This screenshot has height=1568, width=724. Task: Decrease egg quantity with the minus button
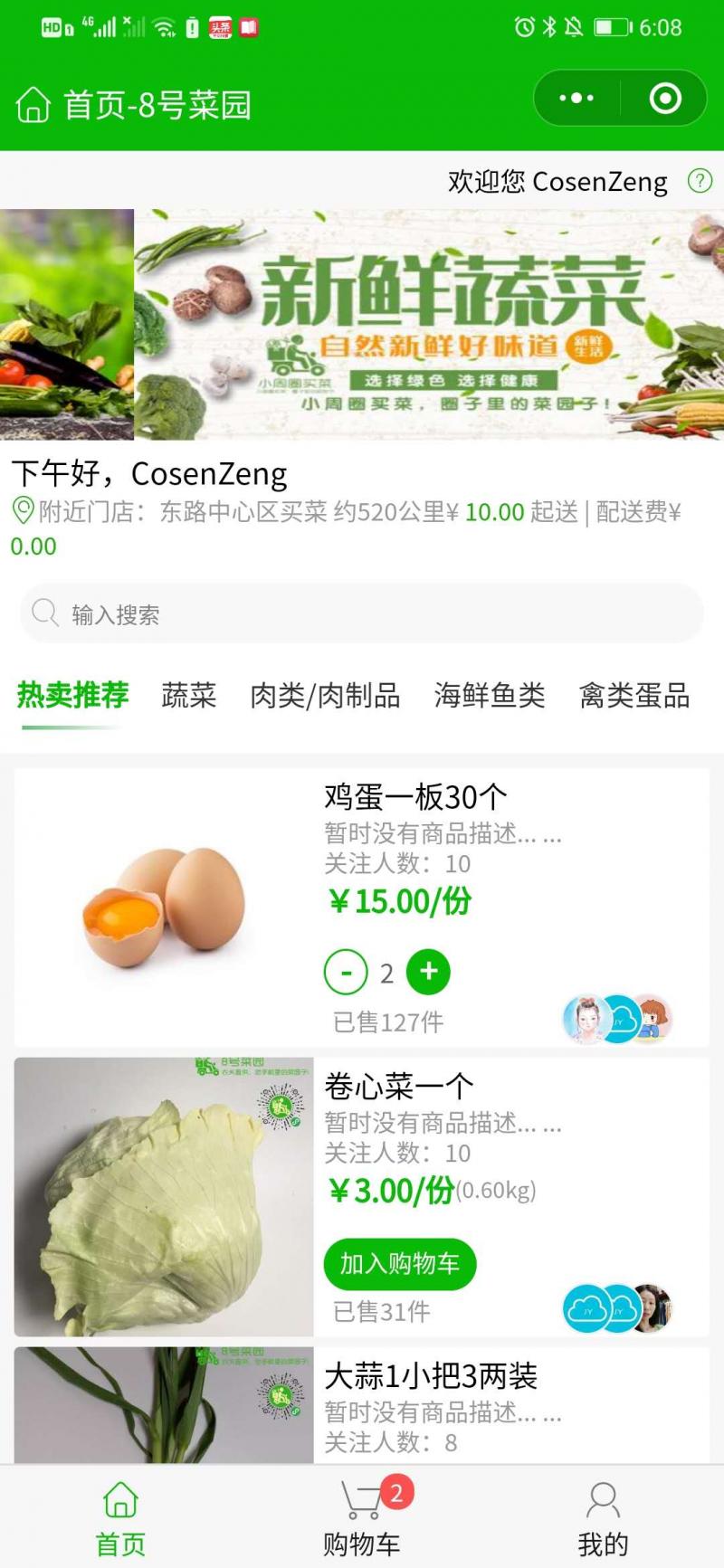[x=346, y=972]
